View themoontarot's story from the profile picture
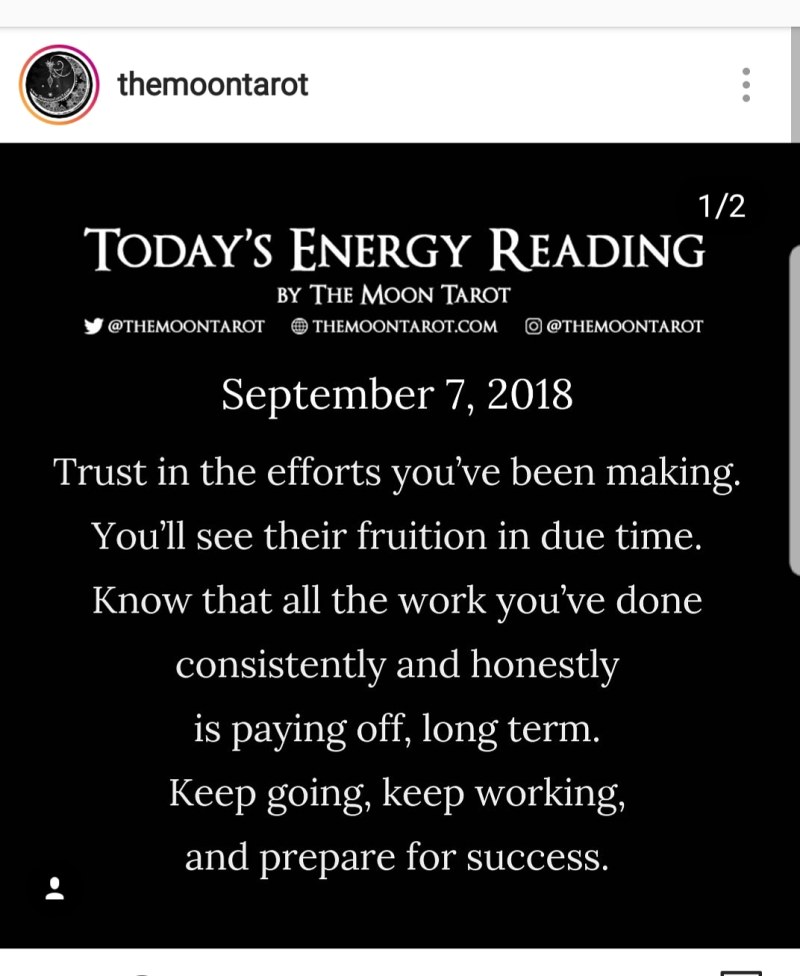The width and height of the screenshot is (800, 976). pos(58,85)
